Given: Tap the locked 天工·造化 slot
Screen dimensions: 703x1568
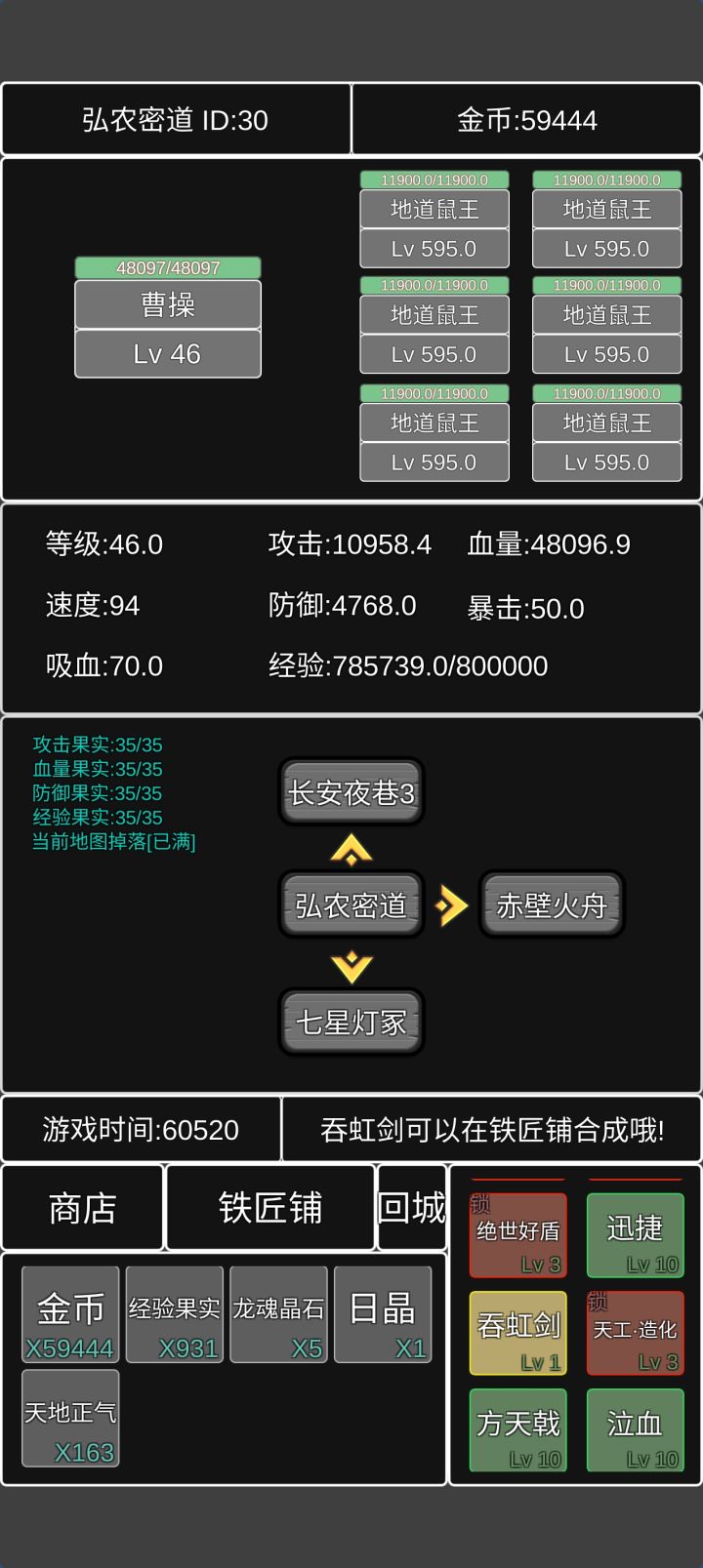Looking at the screenshot, I should (636, 1333).
